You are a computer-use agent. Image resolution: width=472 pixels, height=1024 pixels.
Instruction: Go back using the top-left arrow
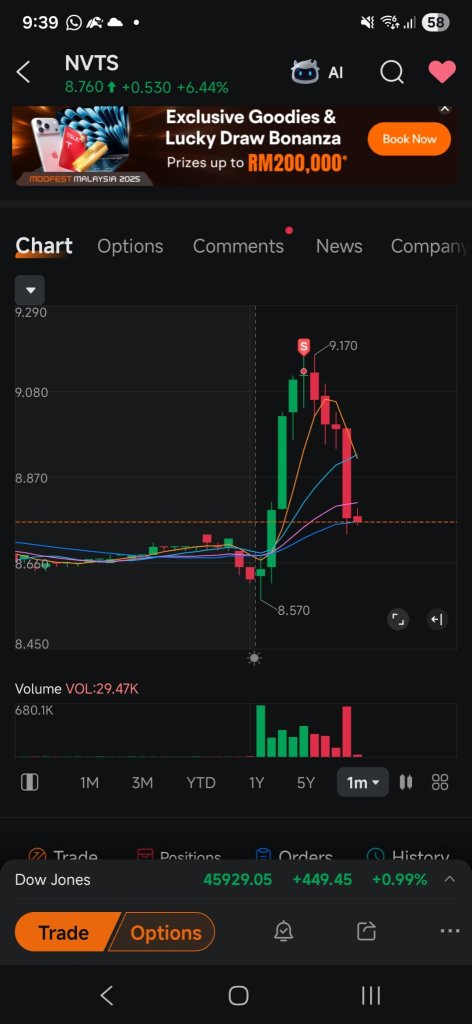(24, 72)
